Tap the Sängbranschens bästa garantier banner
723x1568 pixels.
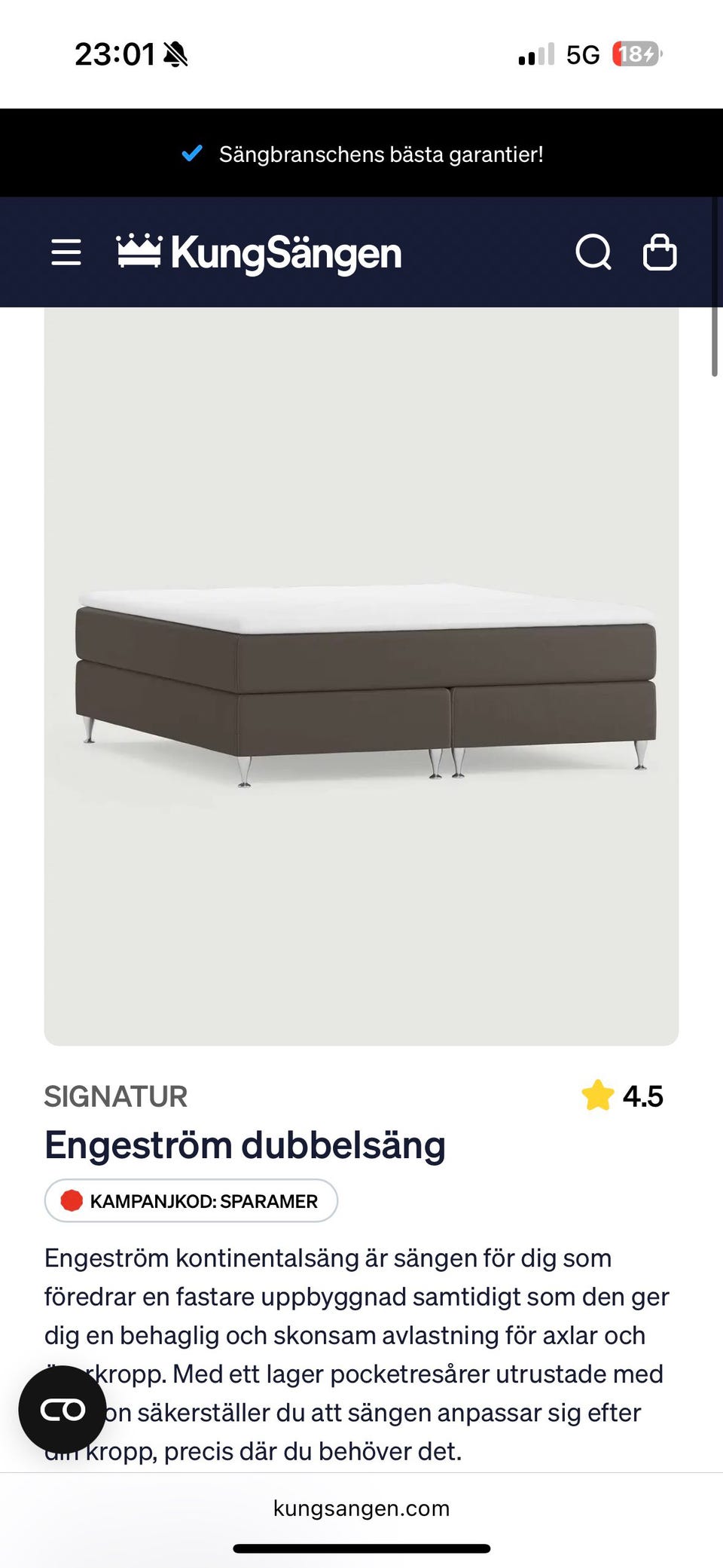361,154
